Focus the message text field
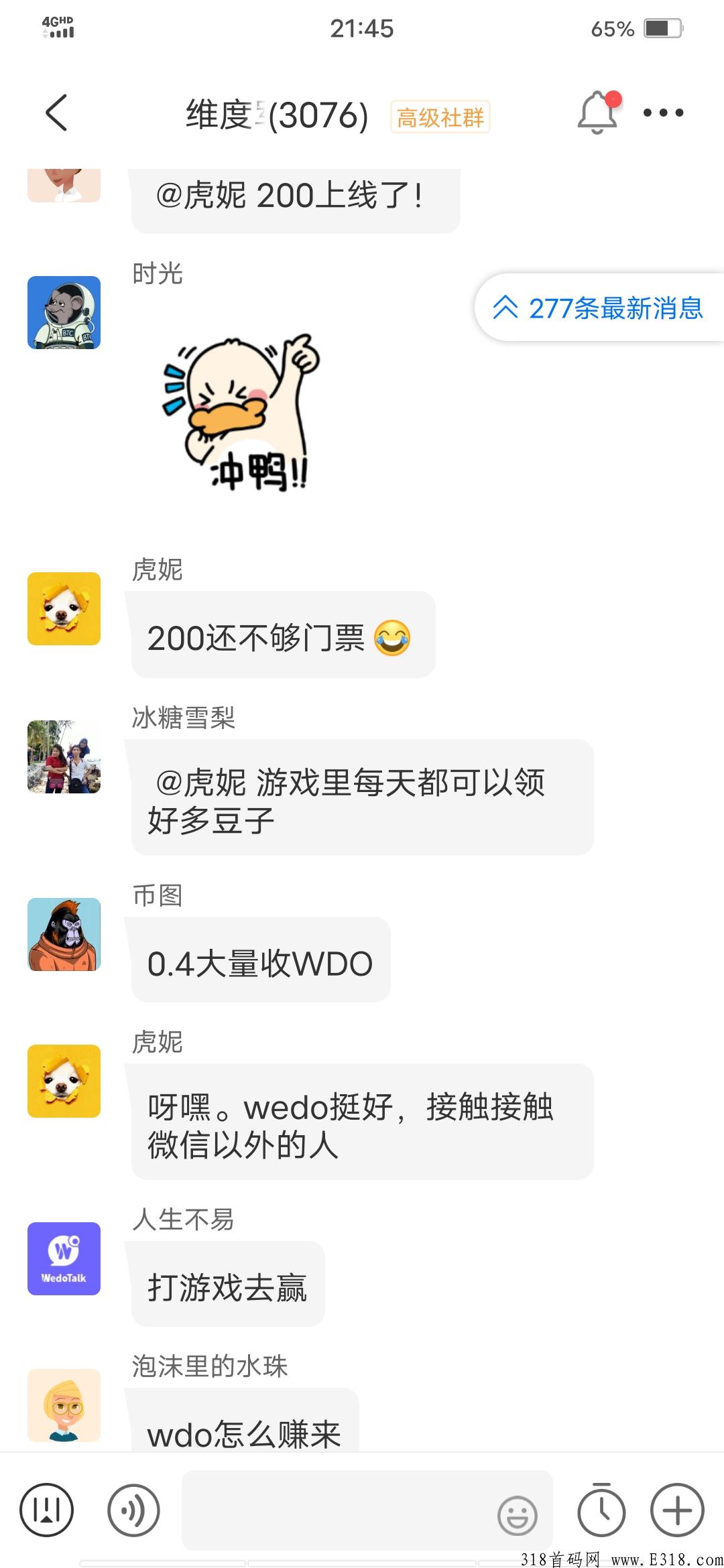The width and height of the screenshot is (724, 1568). [x=335, y=1510]
